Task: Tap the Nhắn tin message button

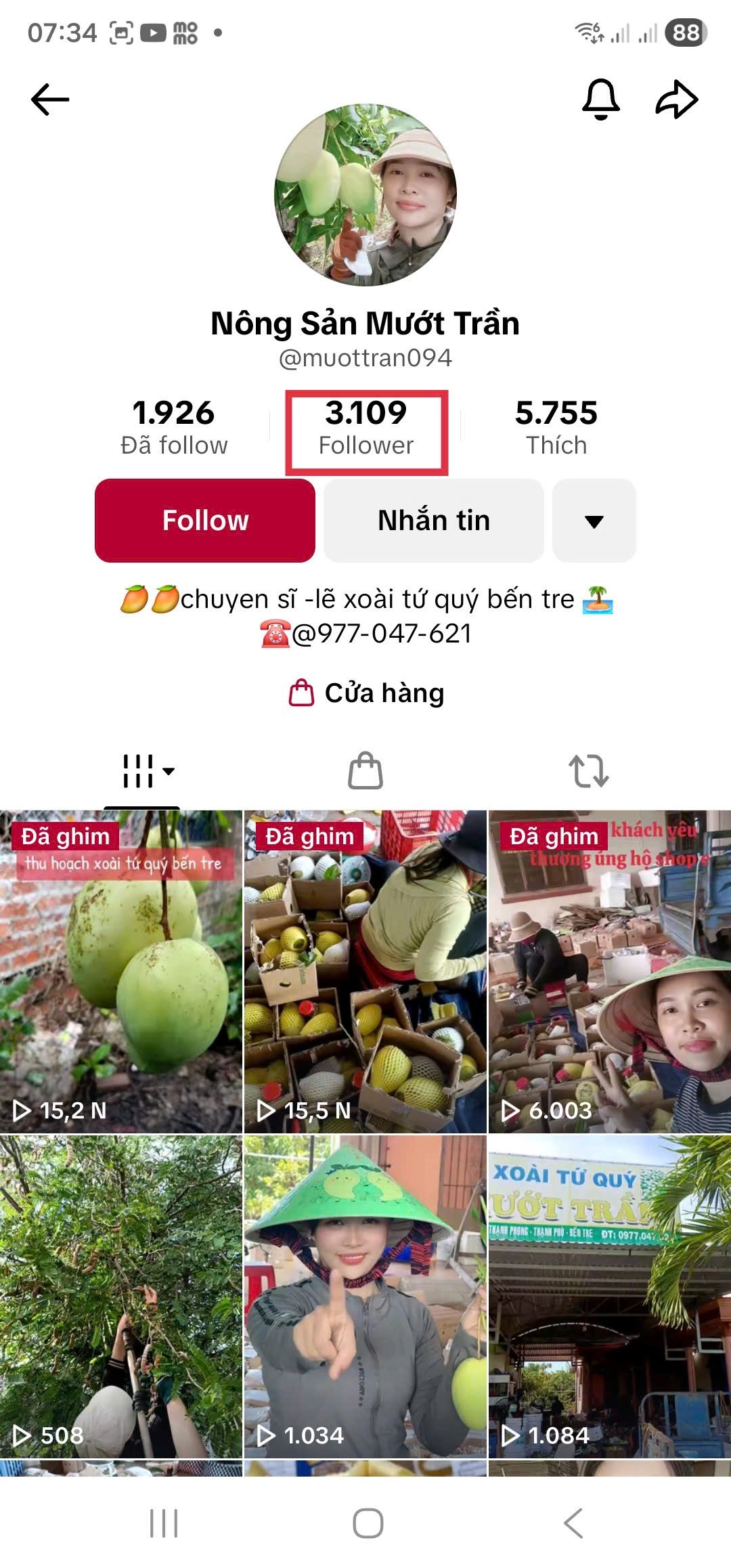Action: 434,521
